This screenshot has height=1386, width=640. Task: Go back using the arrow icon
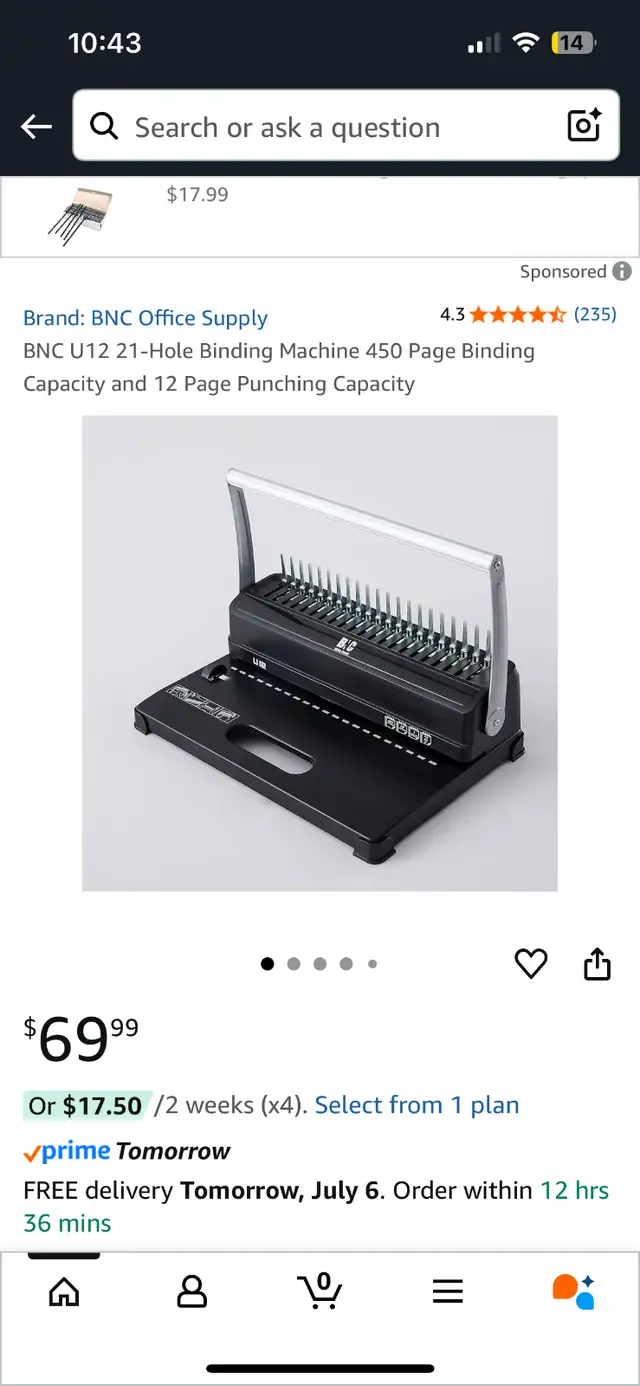(x=37, y=127)
